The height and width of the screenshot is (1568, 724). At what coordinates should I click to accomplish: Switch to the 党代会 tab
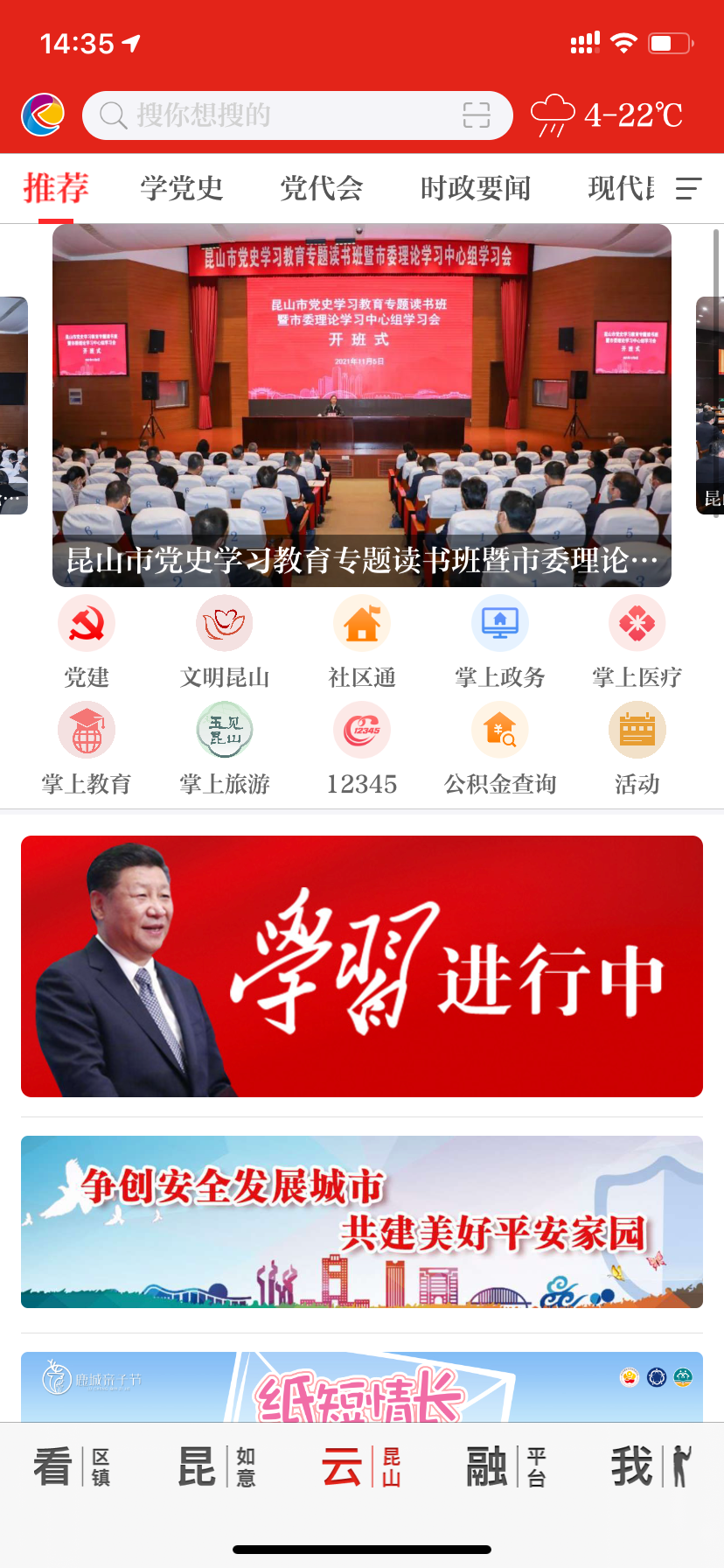click(322, 188)
